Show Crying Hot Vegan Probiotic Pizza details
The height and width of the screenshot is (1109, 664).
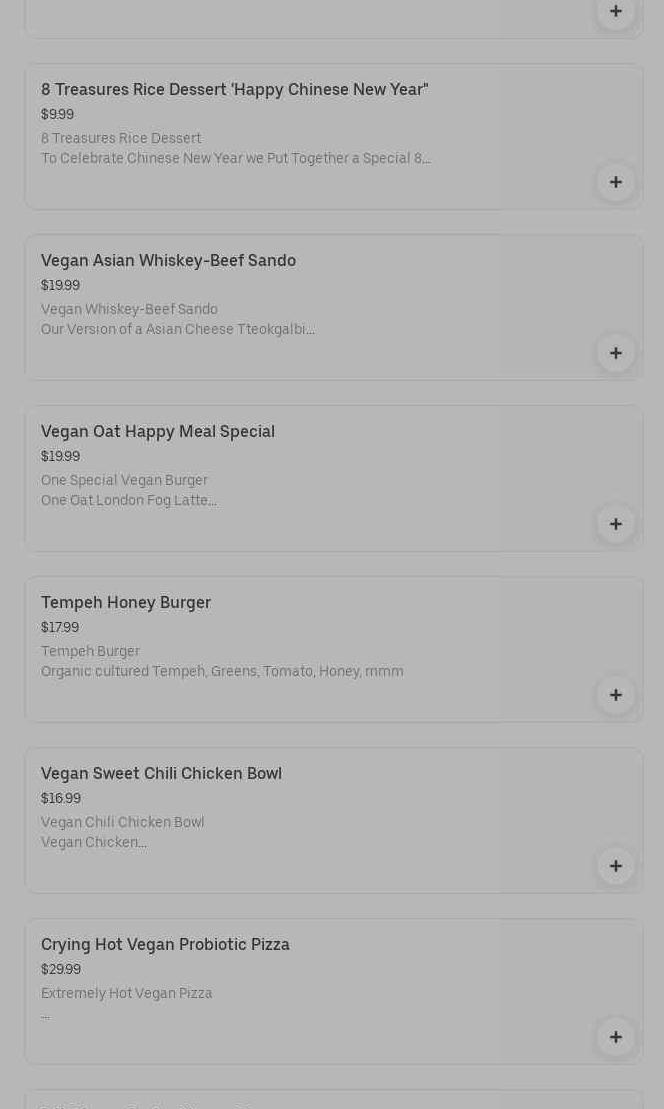(x=165, y=945)
